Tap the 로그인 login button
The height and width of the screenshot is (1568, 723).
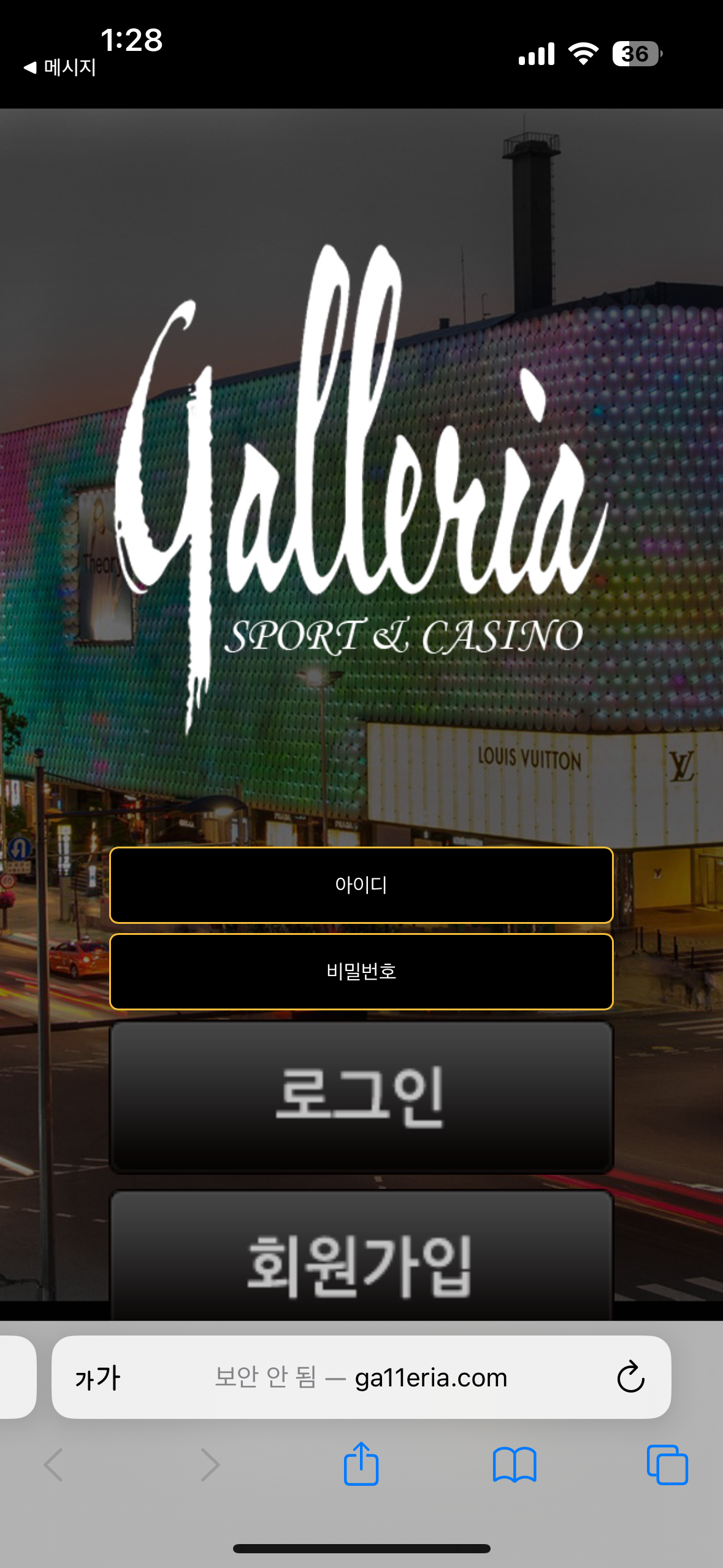tap(361, 1097)
